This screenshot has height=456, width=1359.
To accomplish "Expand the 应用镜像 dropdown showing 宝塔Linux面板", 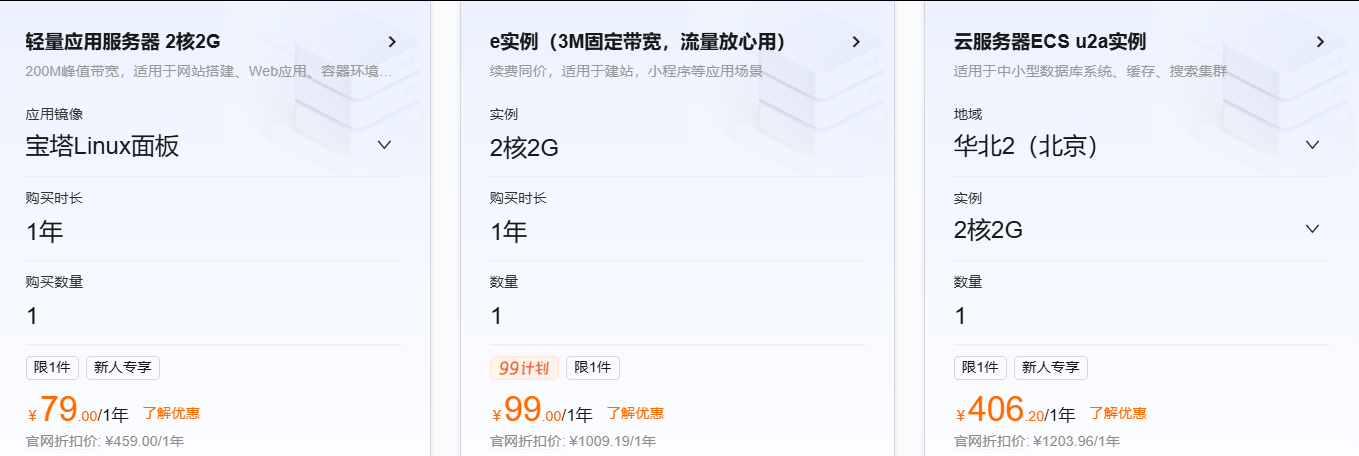I will (x=385, y=146).
